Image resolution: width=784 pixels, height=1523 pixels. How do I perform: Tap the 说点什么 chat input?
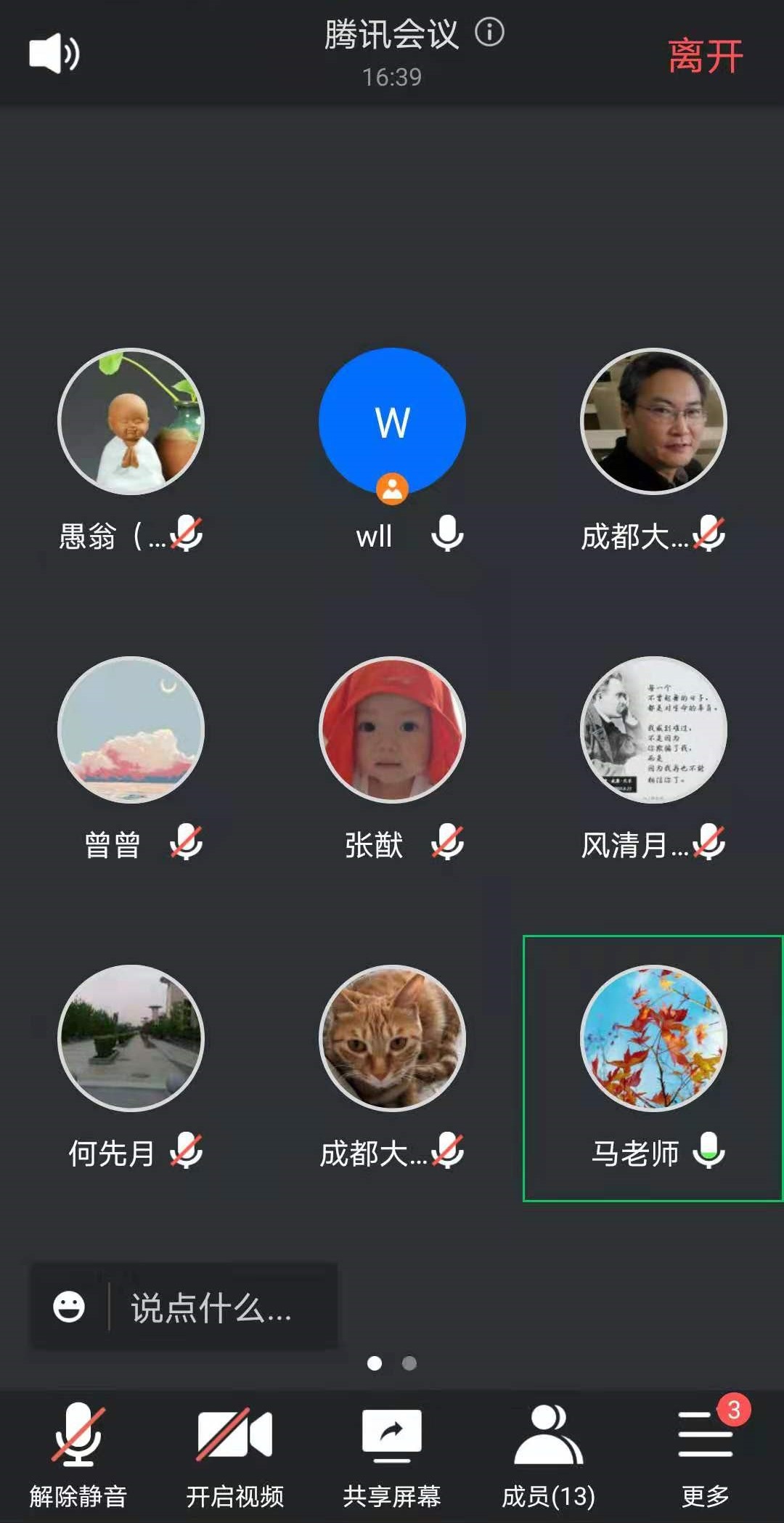211,1308
